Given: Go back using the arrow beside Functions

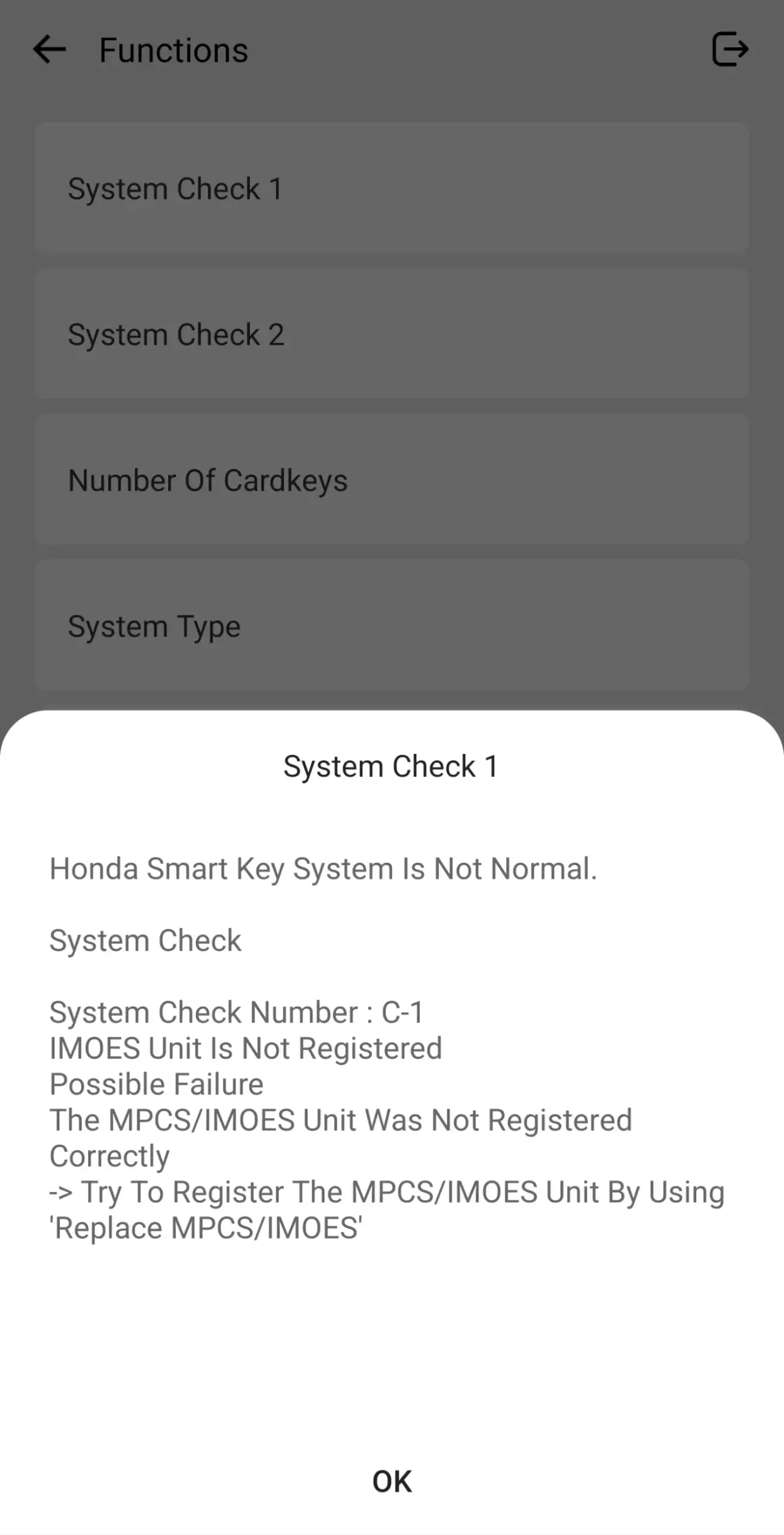Looking at the screenshot, I should pos(50,50).
